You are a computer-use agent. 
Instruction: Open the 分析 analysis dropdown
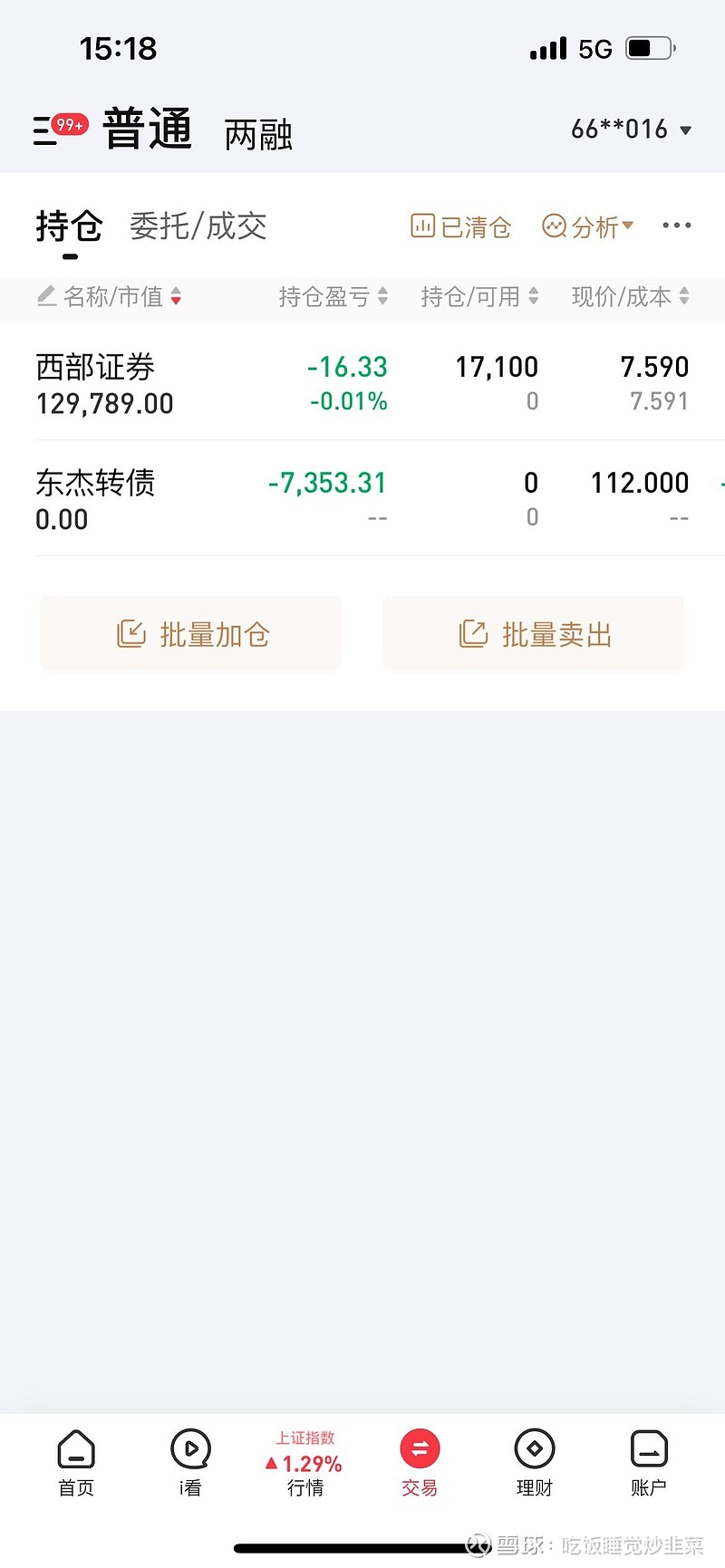point(587,226)
